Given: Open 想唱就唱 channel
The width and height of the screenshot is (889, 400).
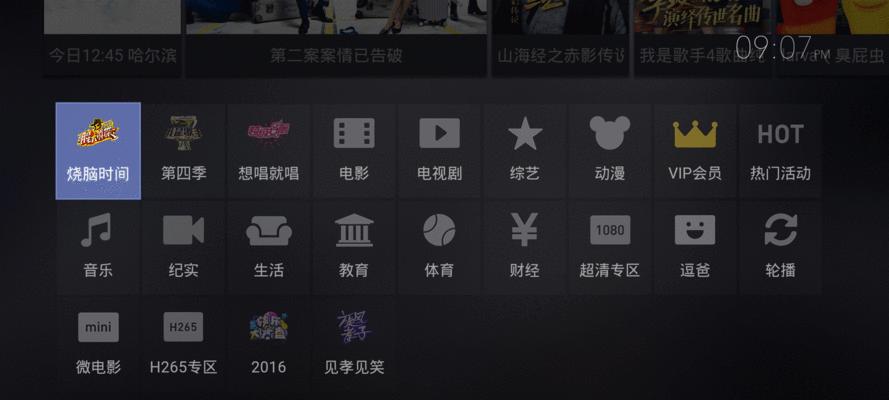Looking at the screenshot, I should pos(268,150).
